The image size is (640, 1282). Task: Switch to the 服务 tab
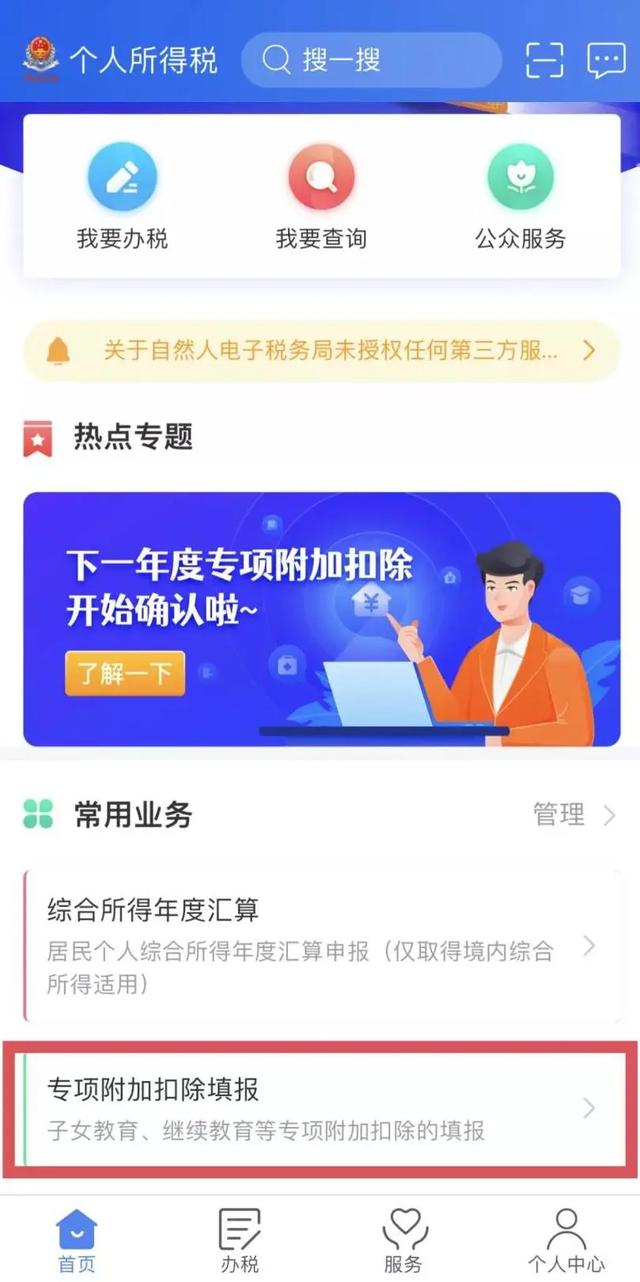point(404,1240)
